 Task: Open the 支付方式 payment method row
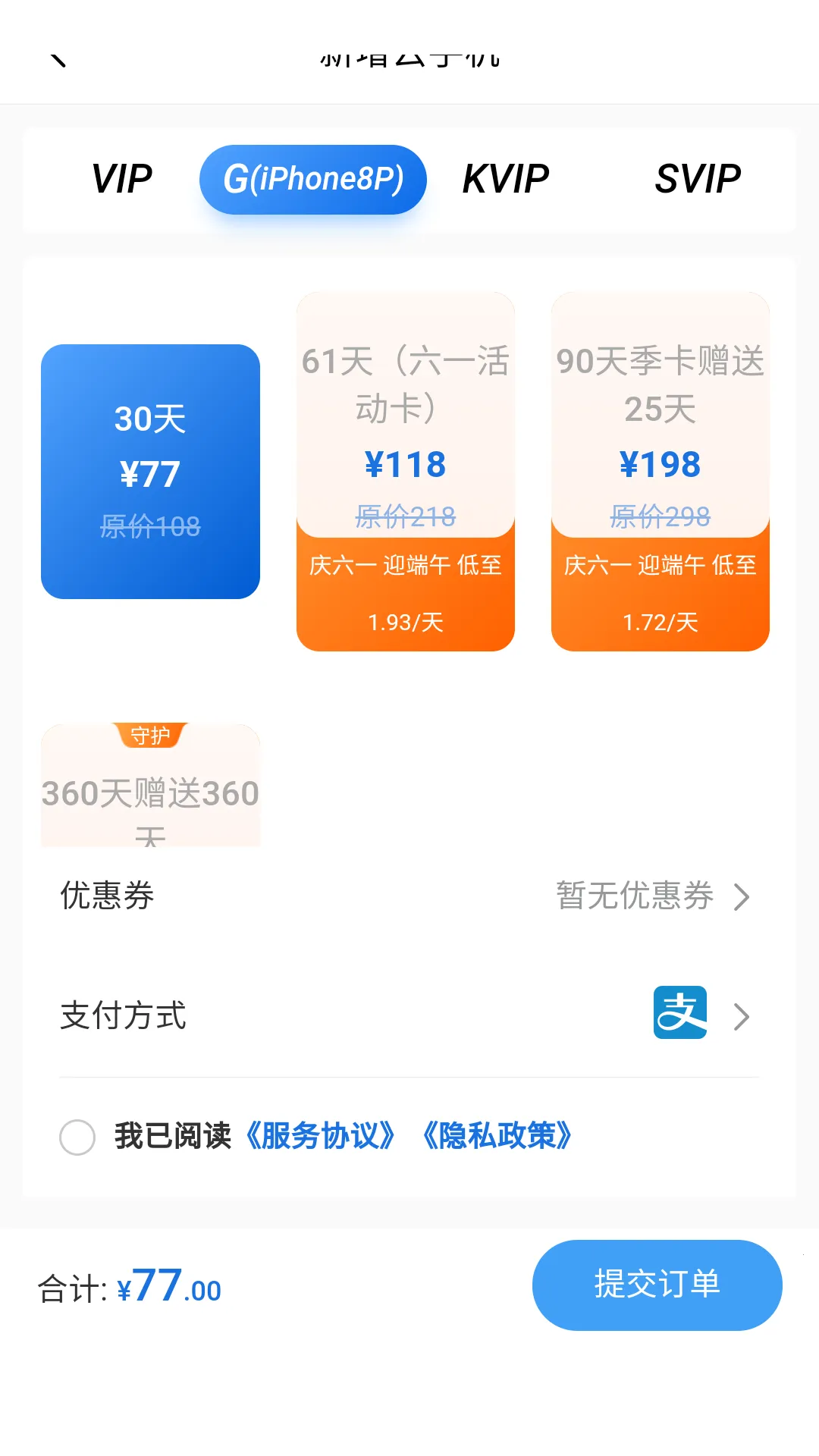pos(409,1015)
